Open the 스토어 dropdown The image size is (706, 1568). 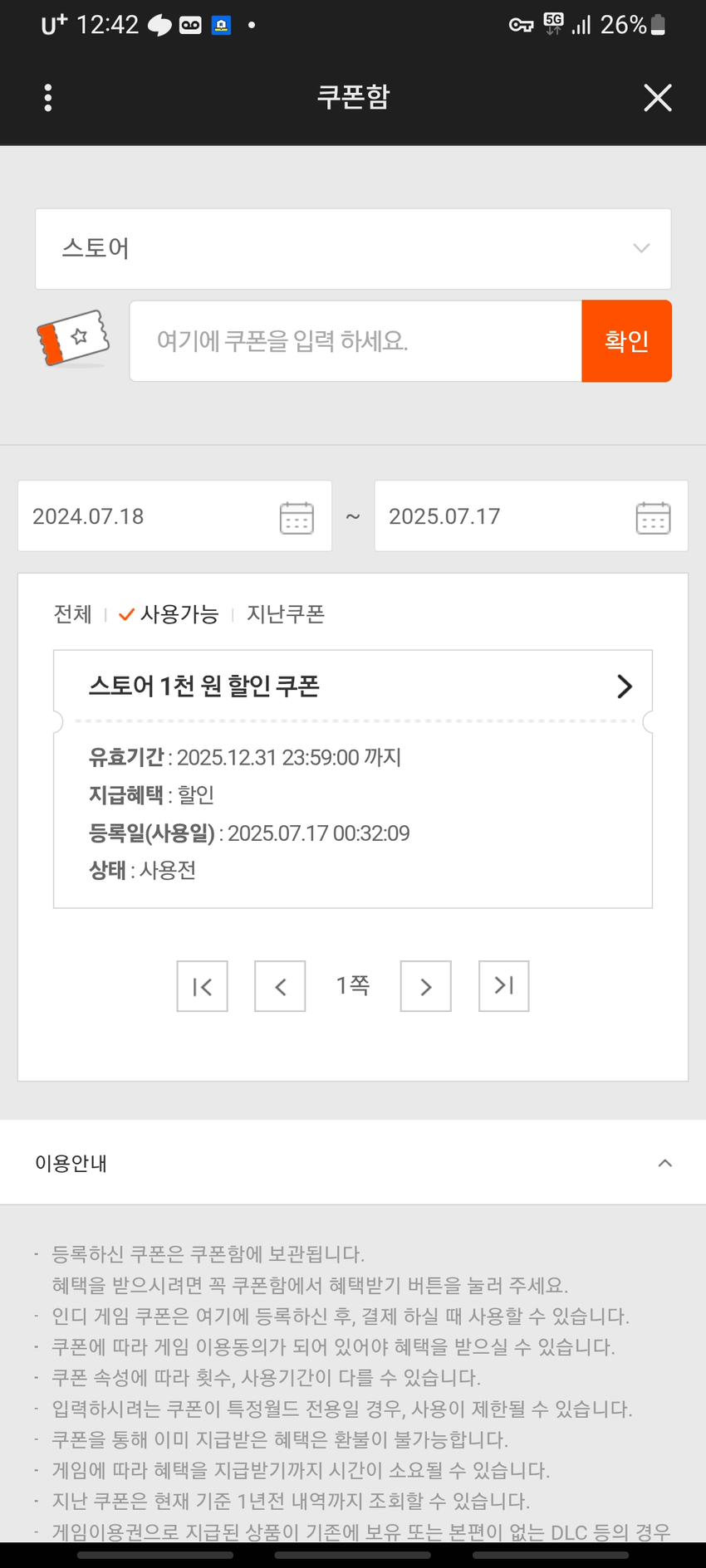point(353,249)
